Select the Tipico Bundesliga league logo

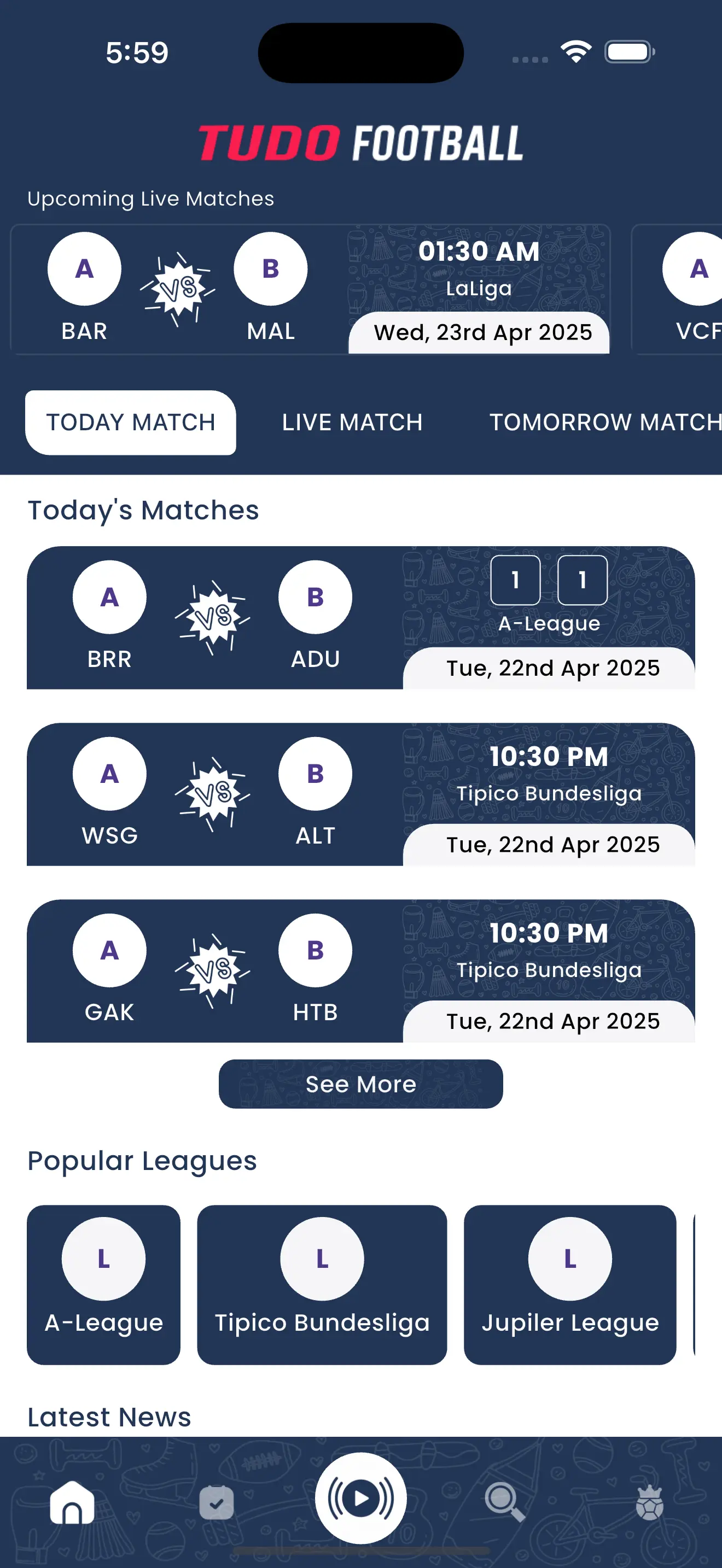322,1260
